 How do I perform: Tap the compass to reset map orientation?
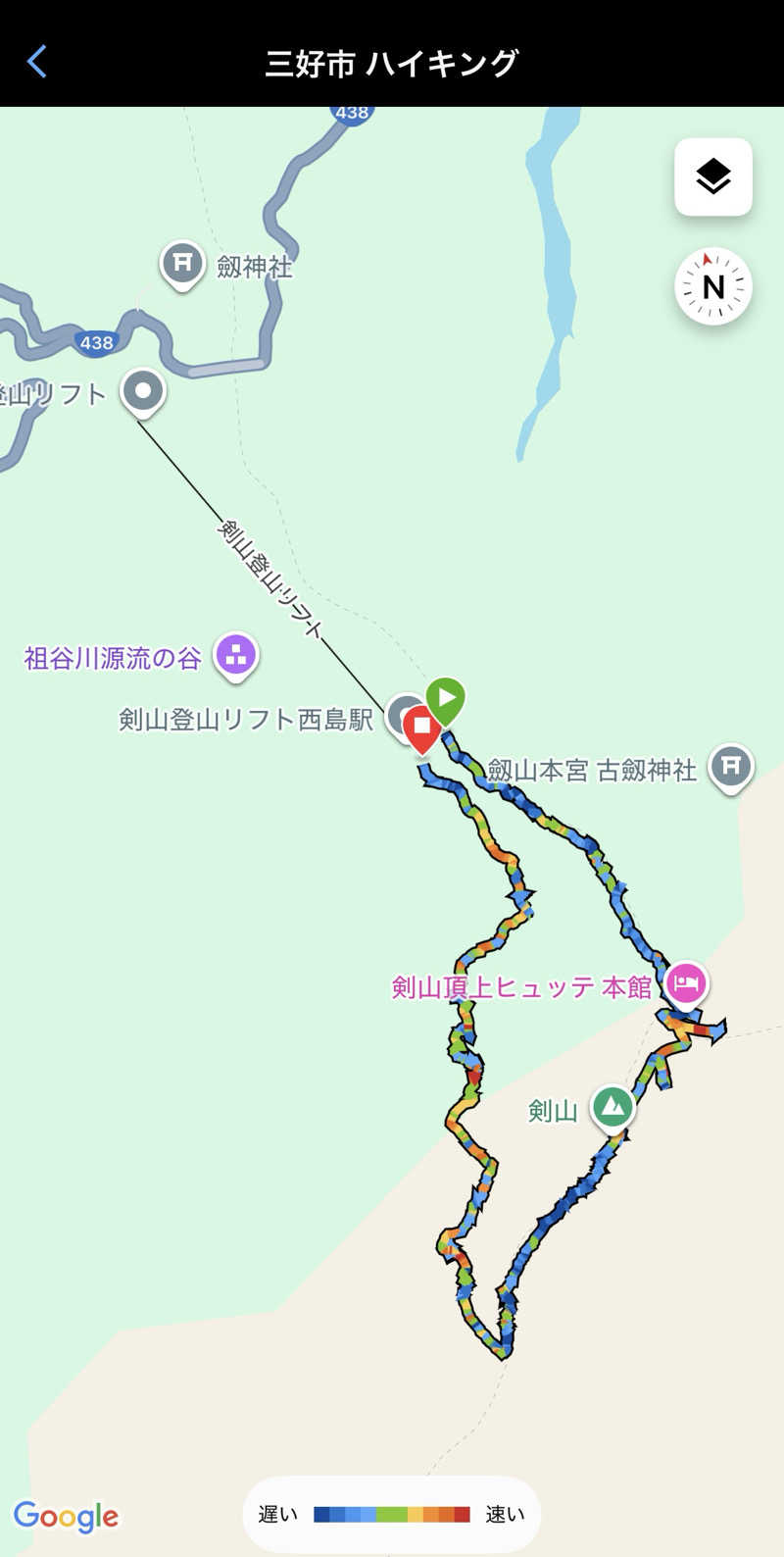pos(712,287)
